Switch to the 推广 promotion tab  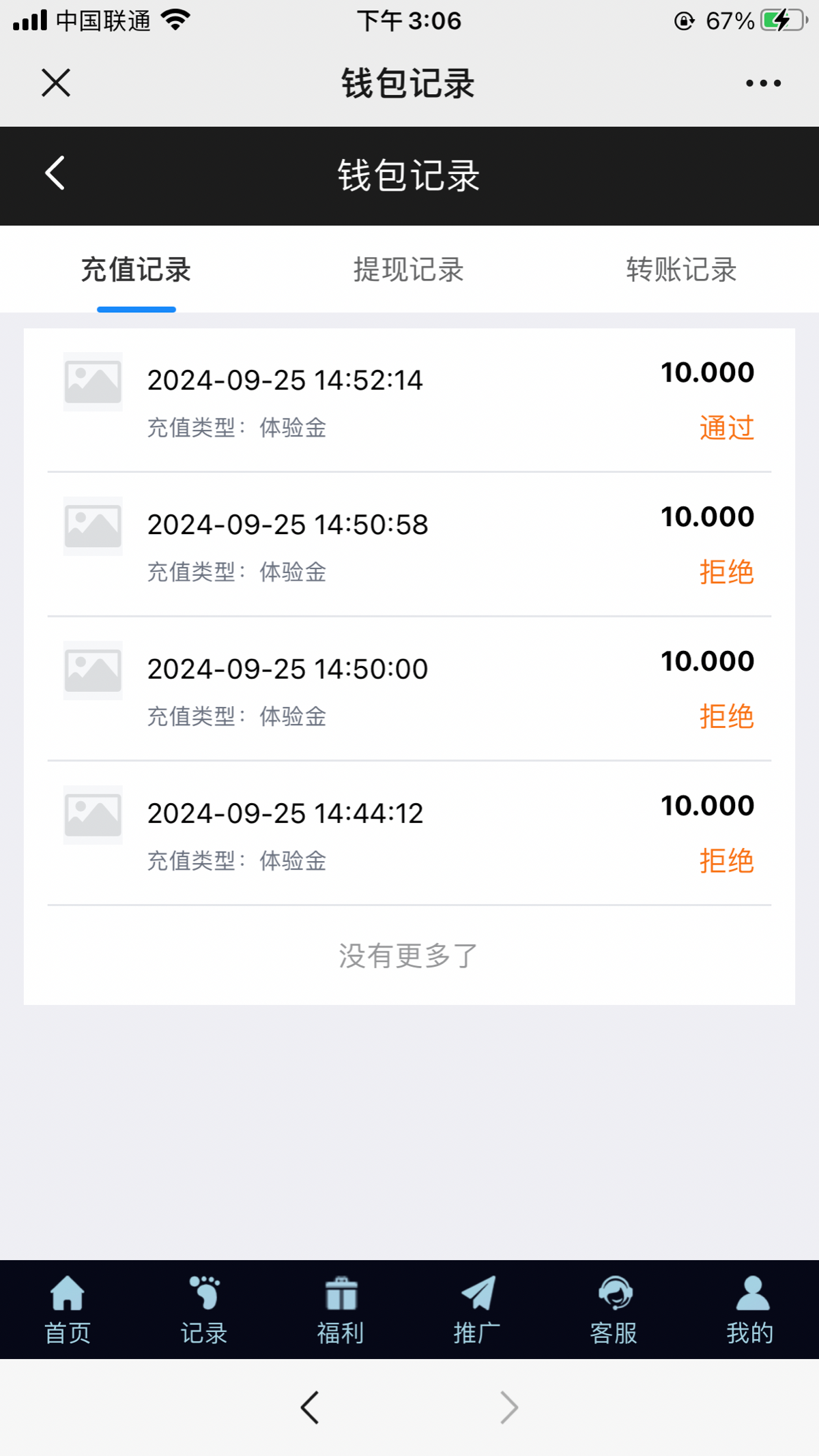point(477,1309)
